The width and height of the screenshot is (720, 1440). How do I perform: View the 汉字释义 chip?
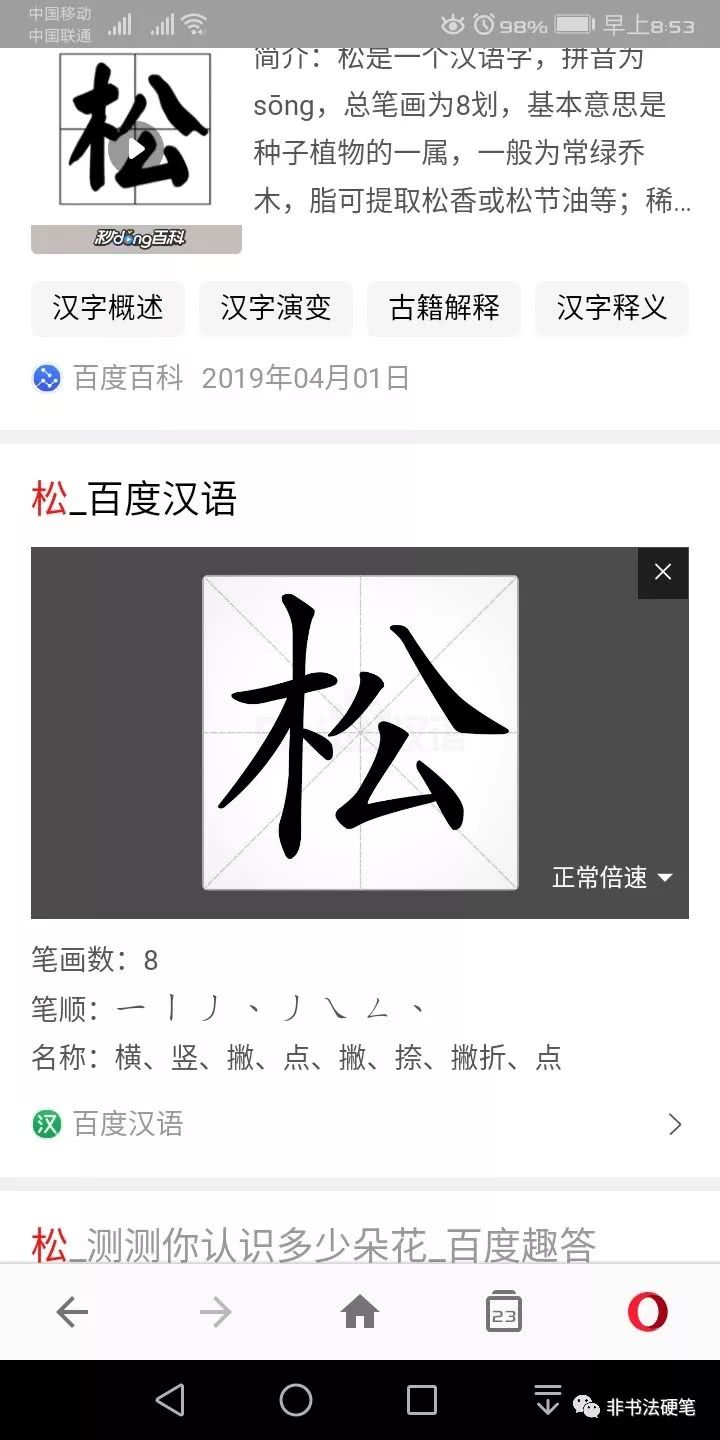(612, 308)
